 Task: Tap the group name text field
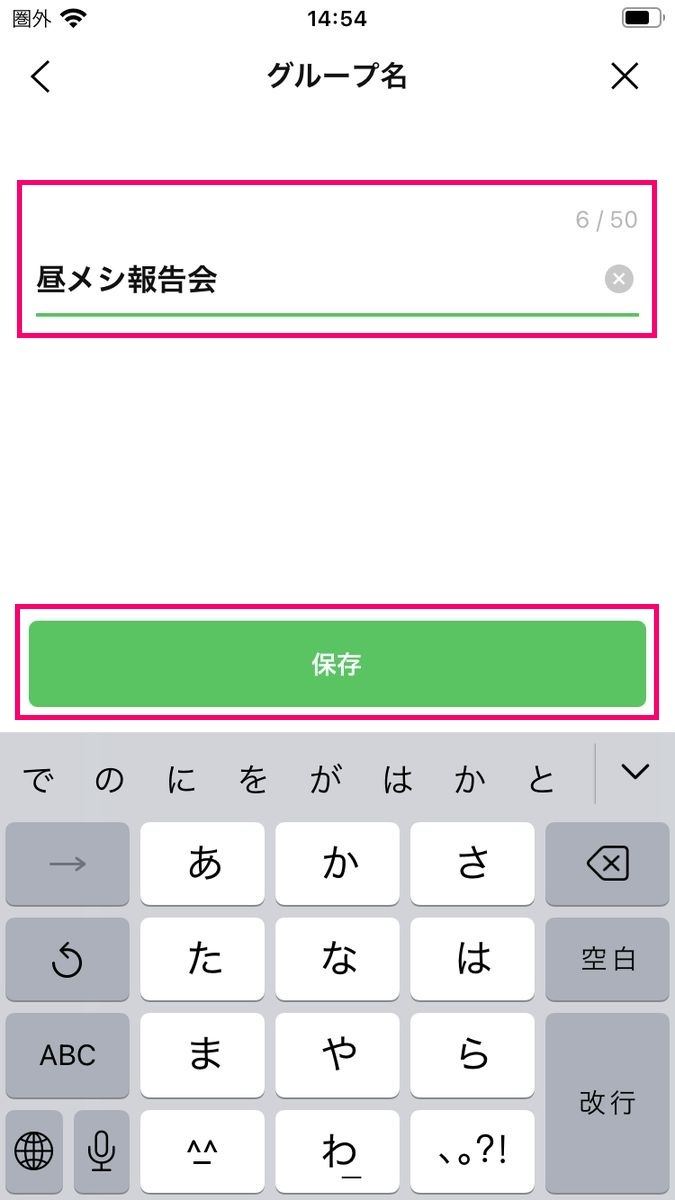(x=318, y=279)
